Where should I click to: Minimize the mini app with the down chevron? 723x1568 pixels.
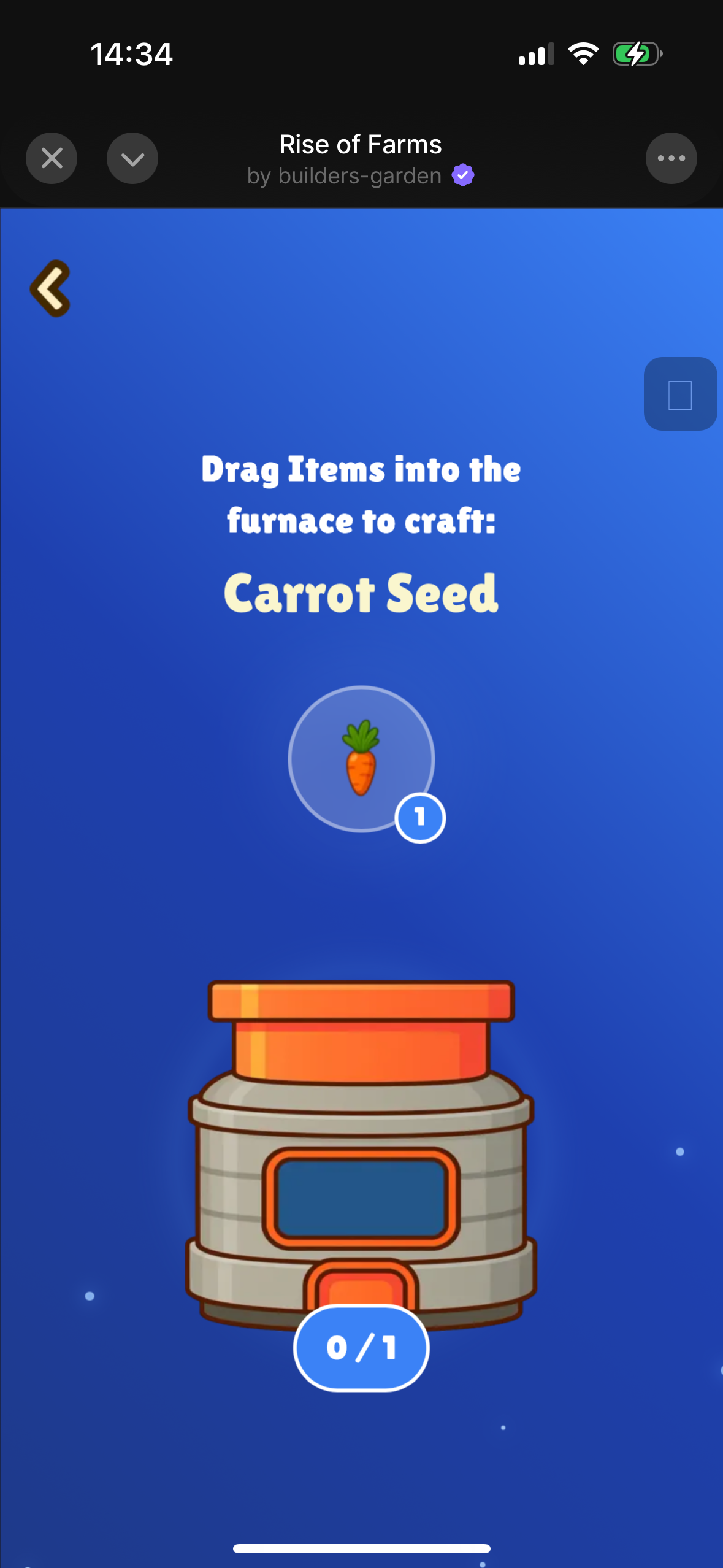132,158
